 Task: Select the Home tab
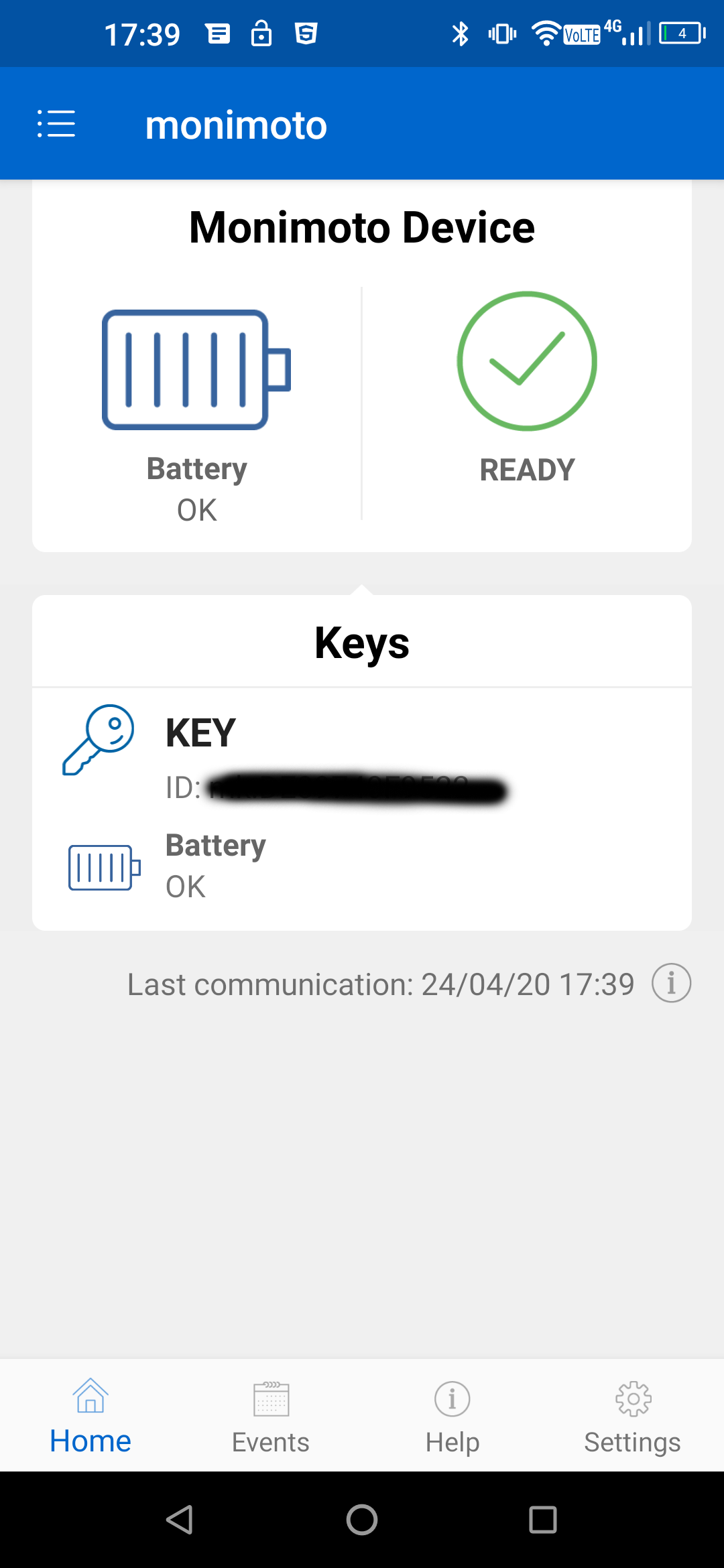pos(90,1415)
